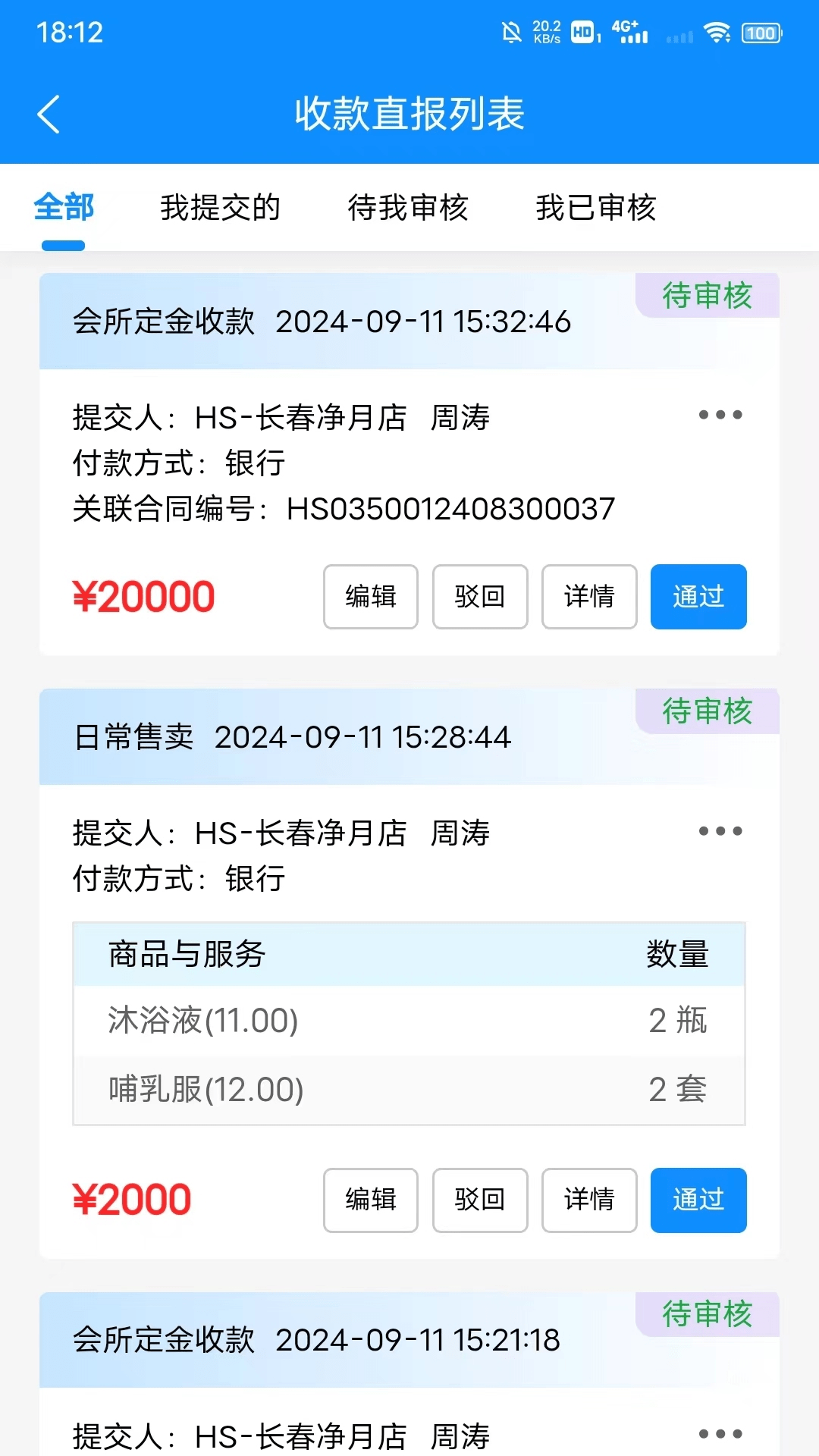
Task: Tap the back arrow to exit 收款直报列表
Action: [x=48, y=114]
